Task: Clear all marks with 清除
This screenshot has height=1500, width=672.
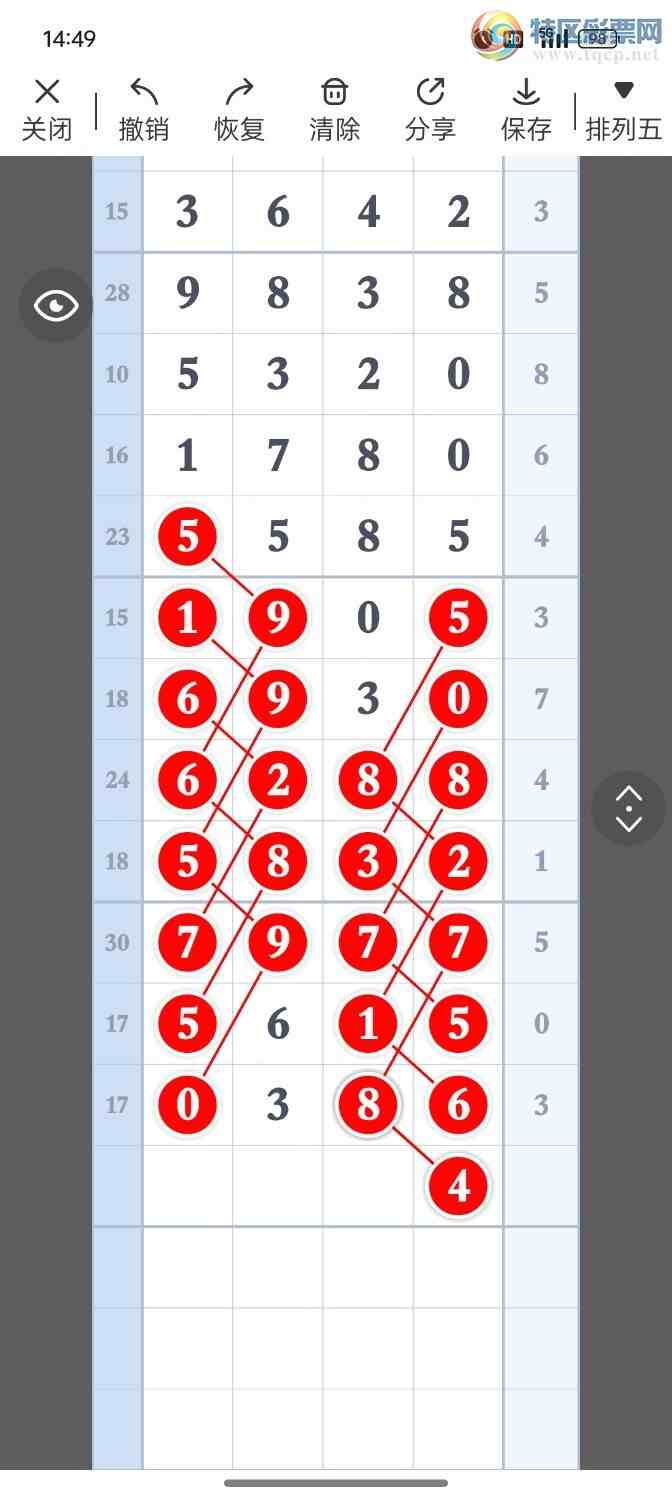Action: click(334, 110)
